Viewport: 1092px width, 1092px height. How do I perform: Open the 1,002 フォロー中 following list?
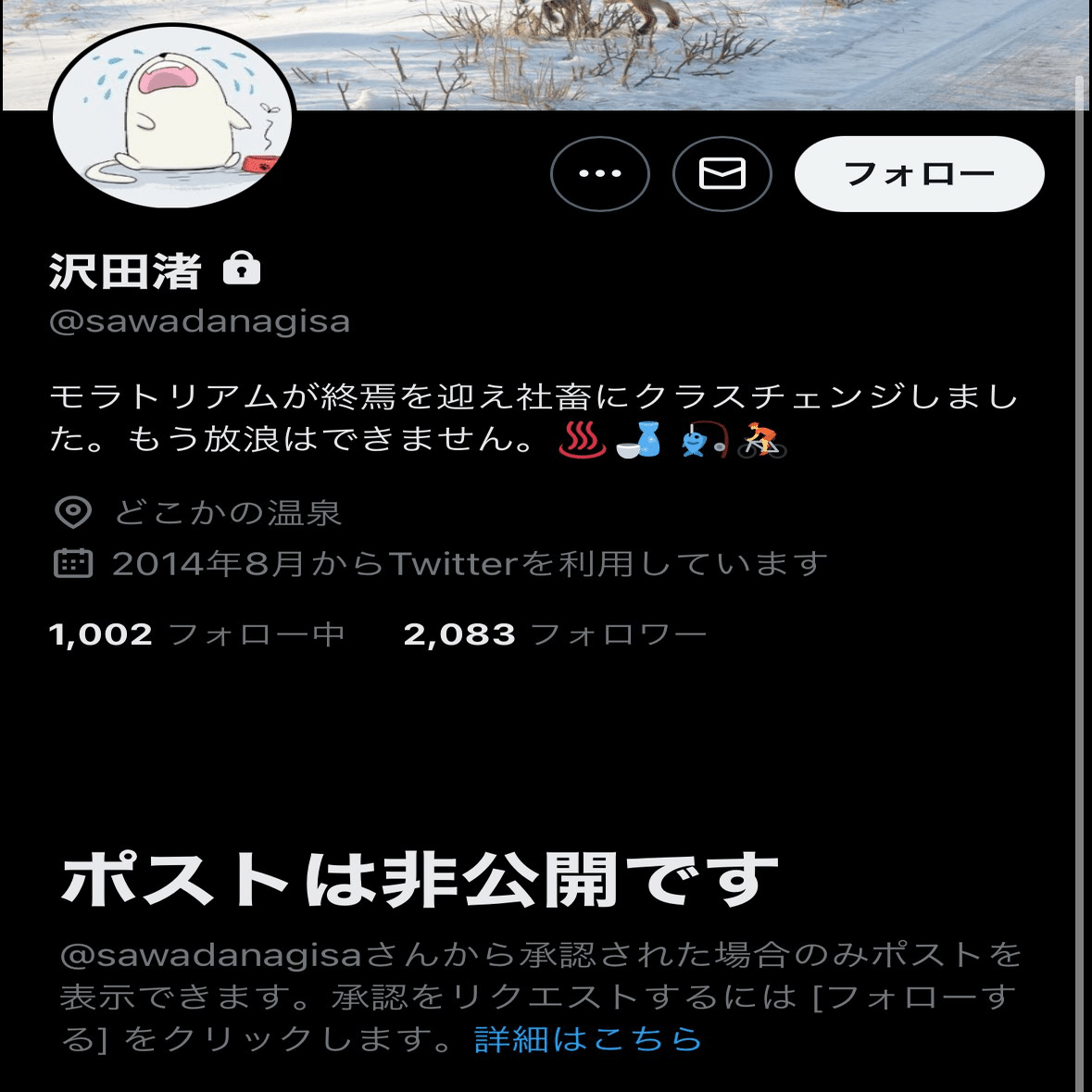coord(196,634)
